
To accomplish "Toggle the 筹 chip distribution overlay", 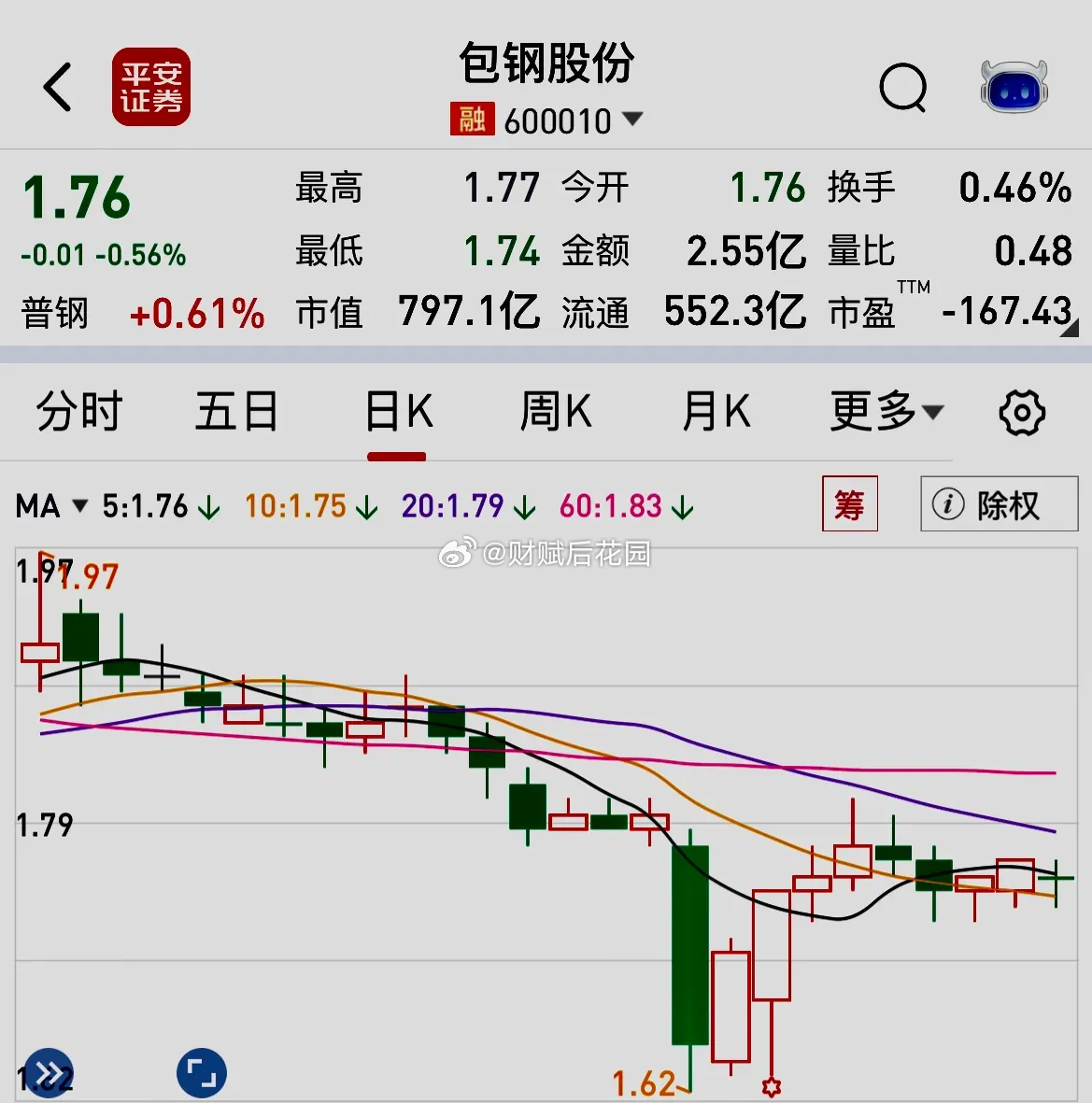I will 849,503.
